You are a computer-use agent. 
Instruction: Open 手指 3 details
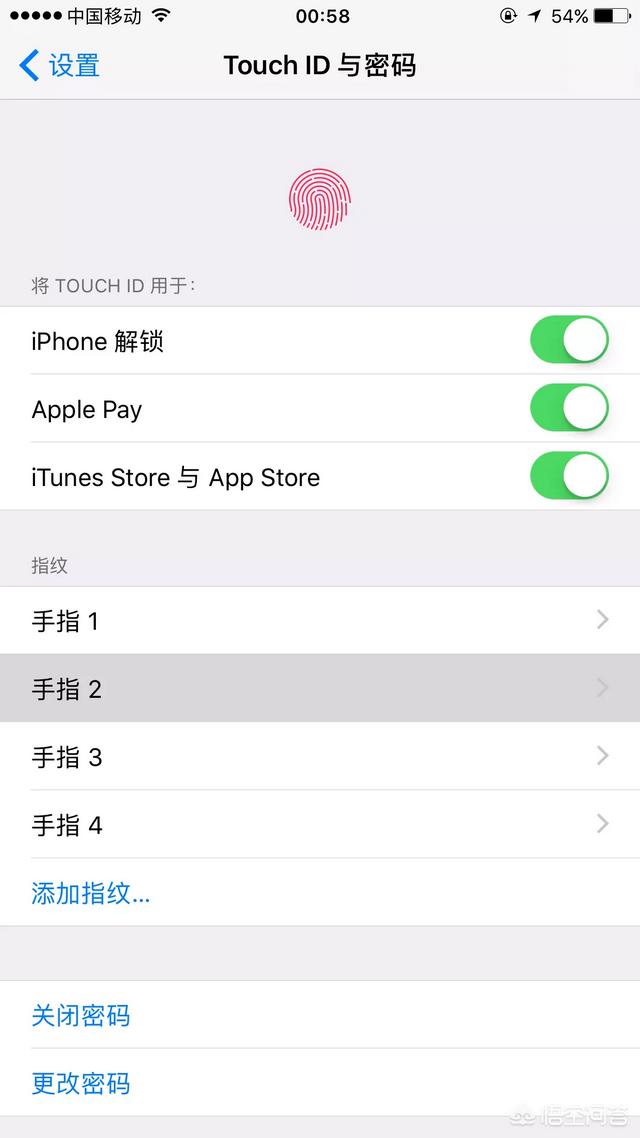pyautogui.click(x=320, y=756)
